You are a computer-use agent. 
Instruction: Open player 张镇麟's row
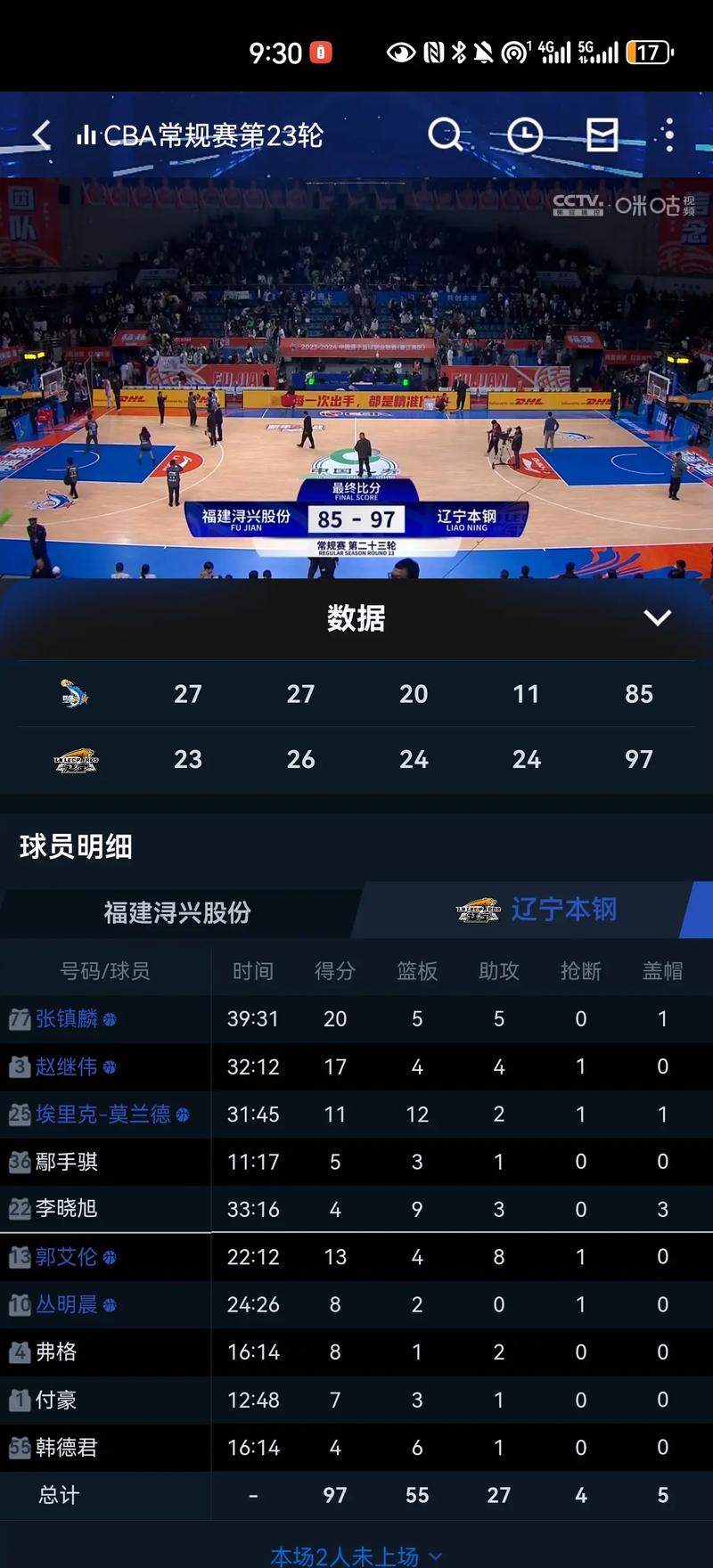68,1018
